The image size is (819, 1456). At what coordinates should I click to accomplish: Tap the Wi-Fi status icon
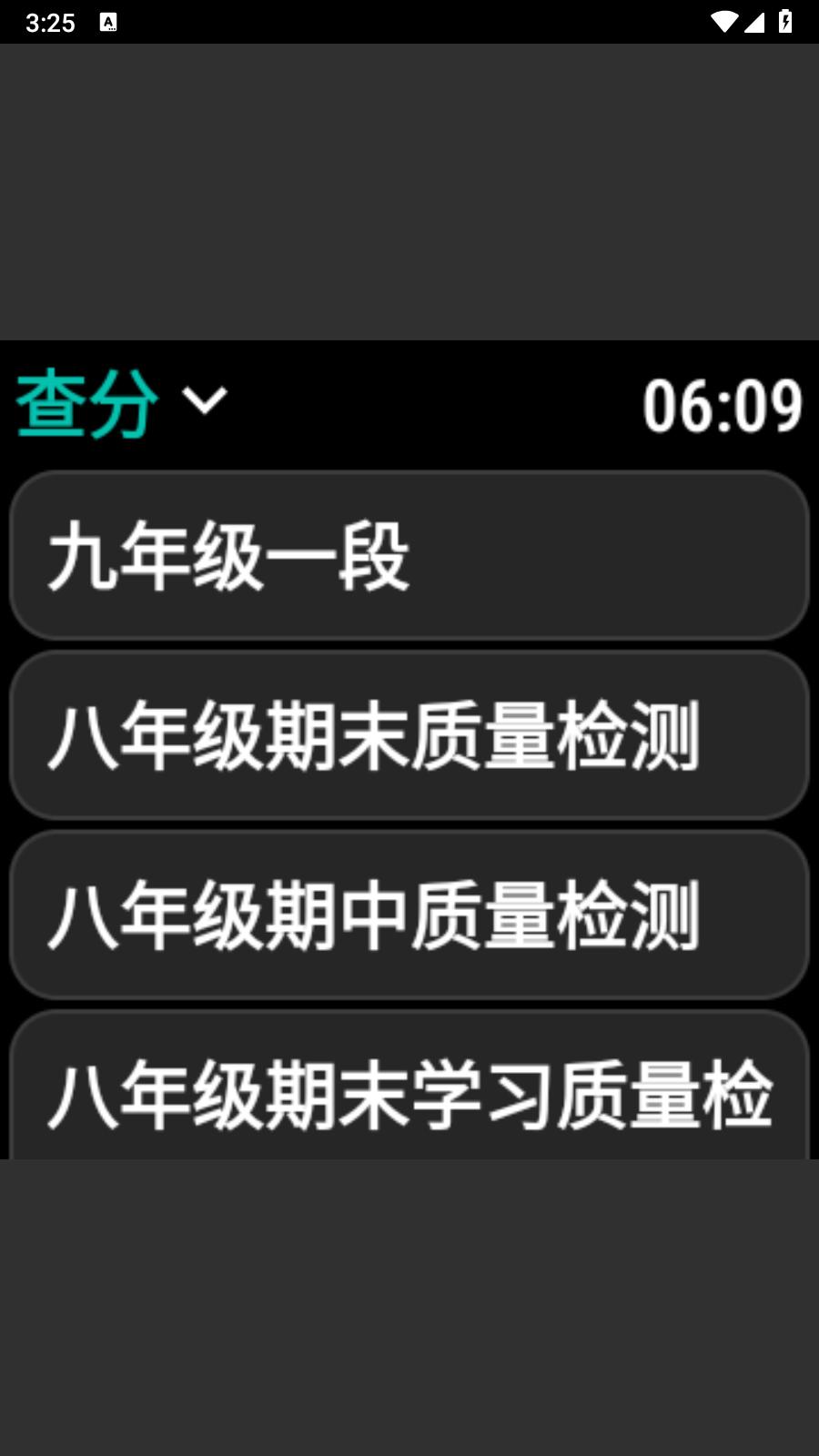click(x=725, y=22)
